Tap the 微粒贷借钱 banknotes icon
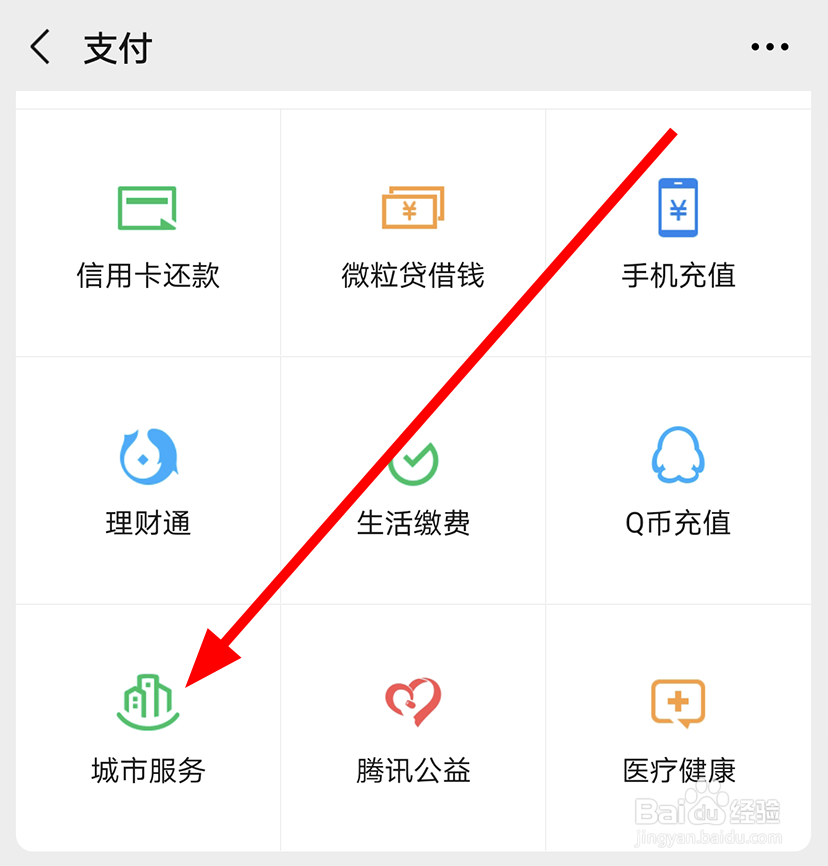Viewport: 828px width, 866px height. [x=413, y=207]
